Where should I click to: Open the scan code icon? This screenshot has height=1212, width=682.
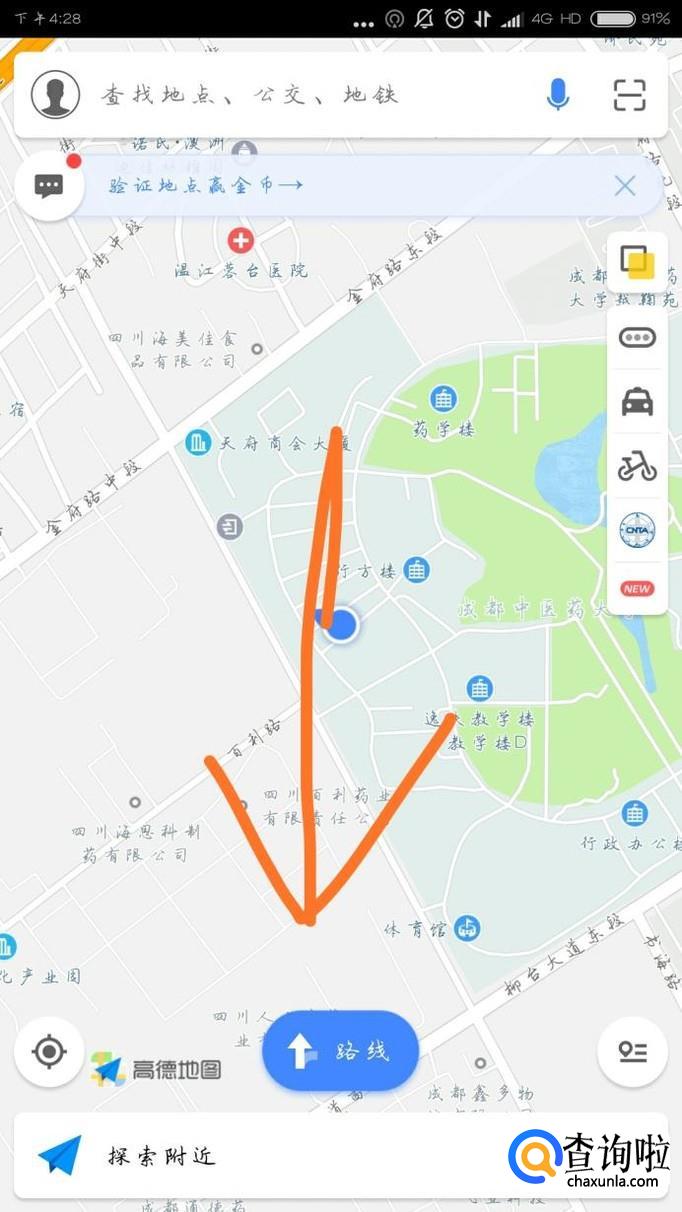click(630, 95)
